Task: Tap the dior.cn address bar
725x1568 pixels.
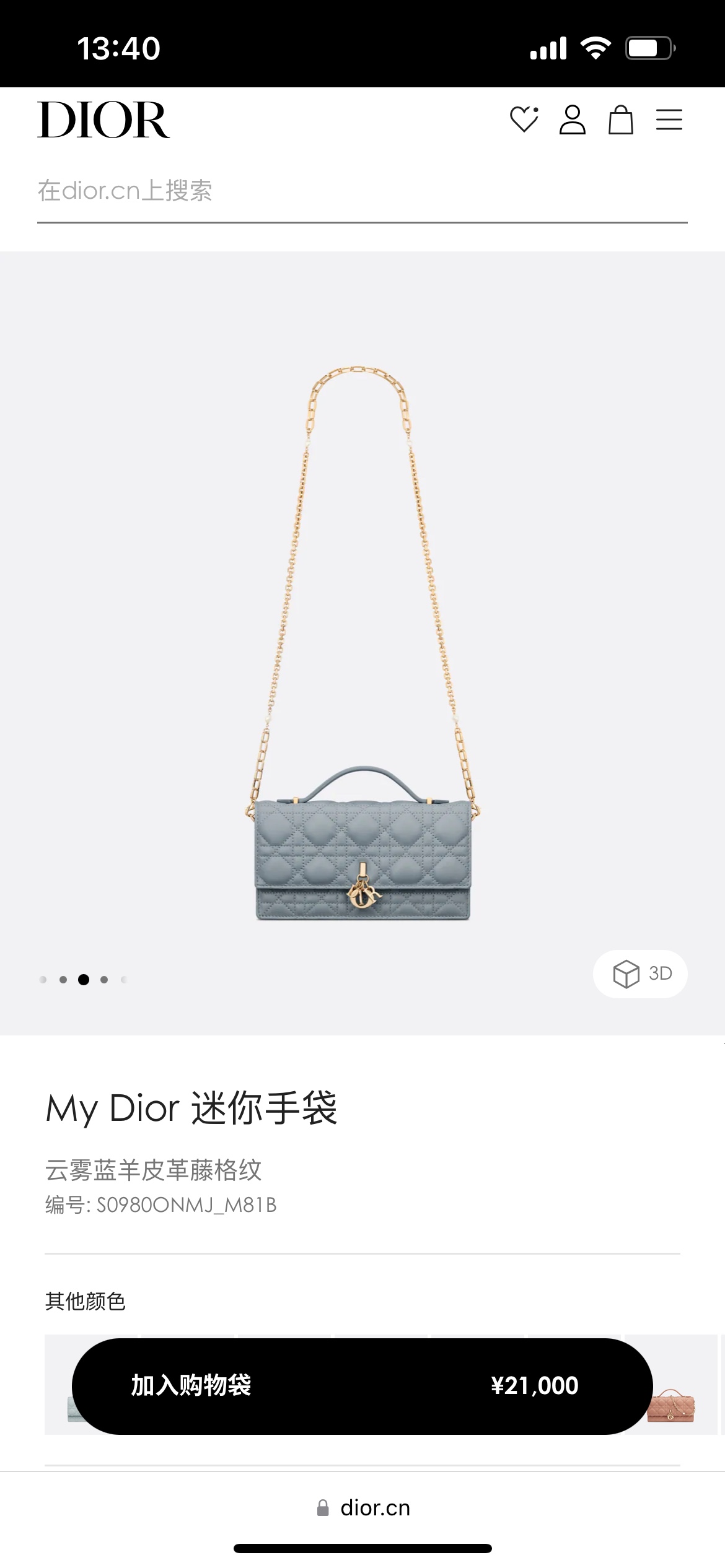Action: 363,1508
